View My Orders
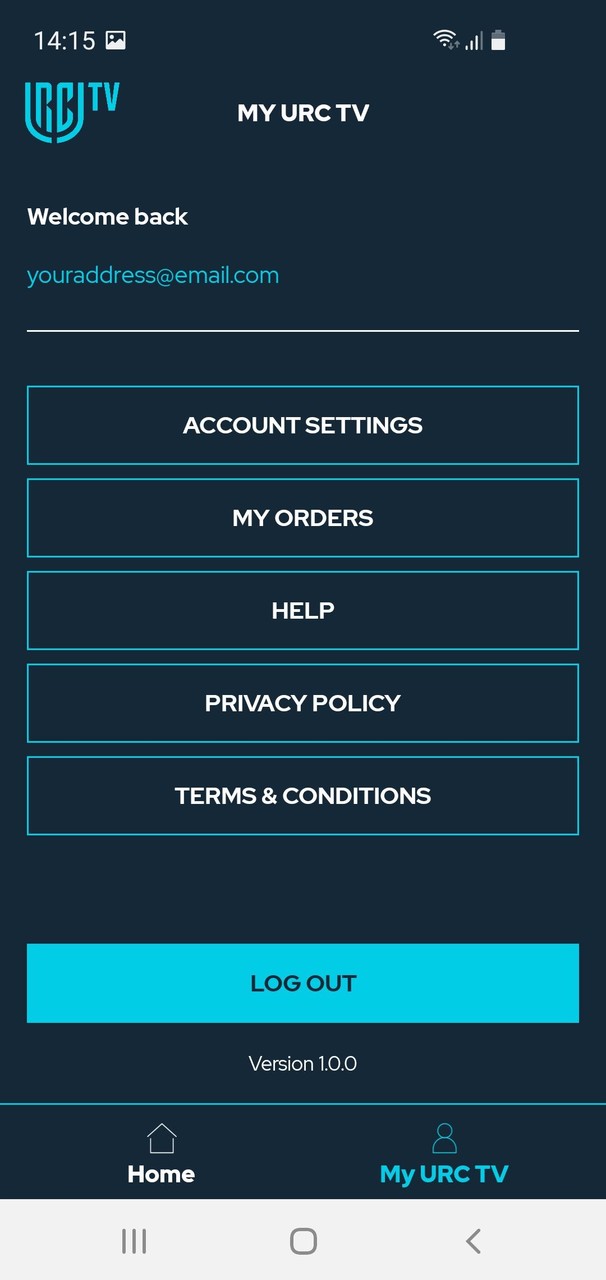Screen dimensions: 606x1280 pyautogui.click(x=302, y=518)
